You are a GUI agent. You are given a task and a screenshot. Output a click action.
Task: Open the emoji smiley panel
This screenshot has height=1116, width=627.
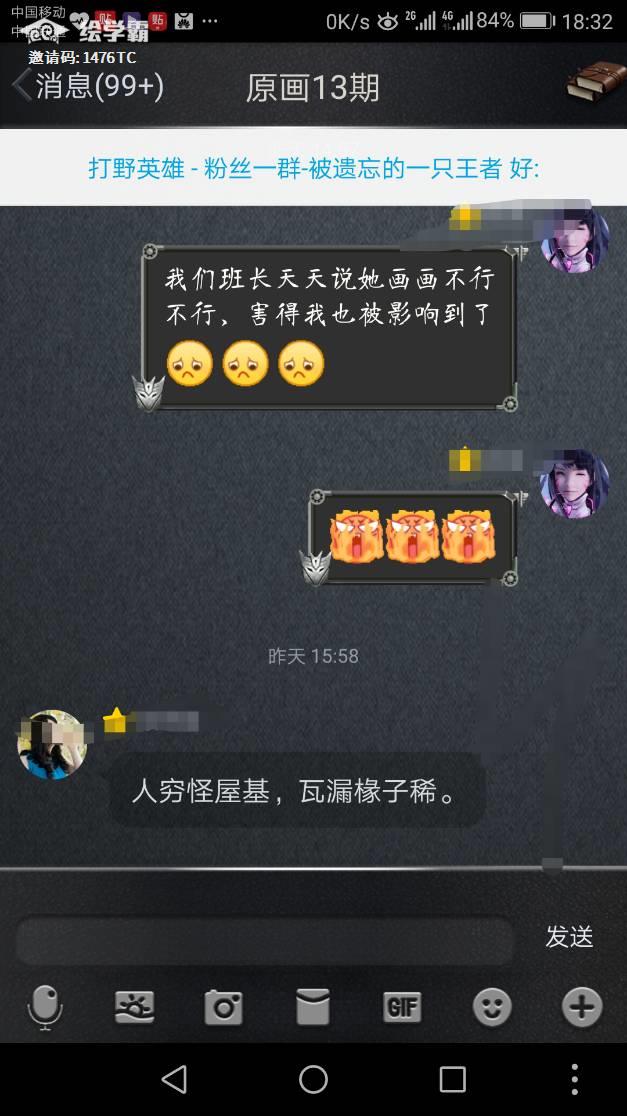[x=492, y=1007]
